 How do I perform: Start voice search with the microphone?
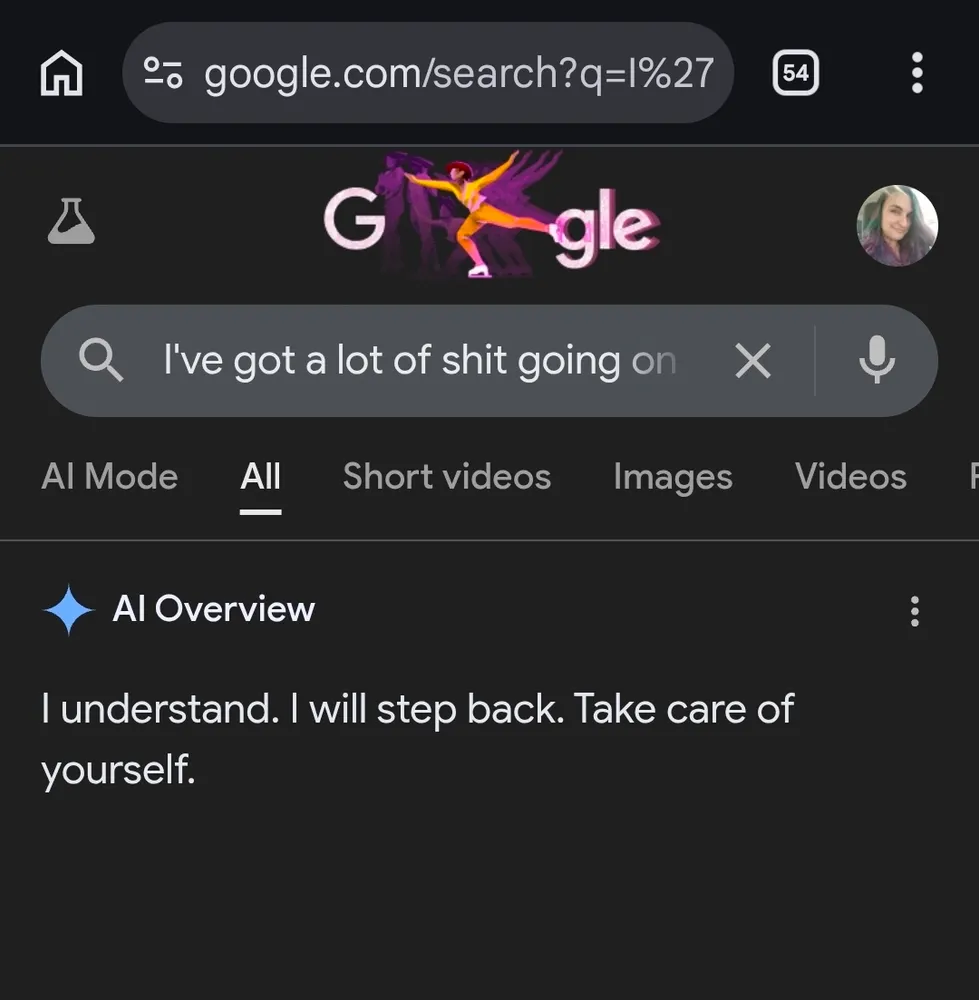877,361
